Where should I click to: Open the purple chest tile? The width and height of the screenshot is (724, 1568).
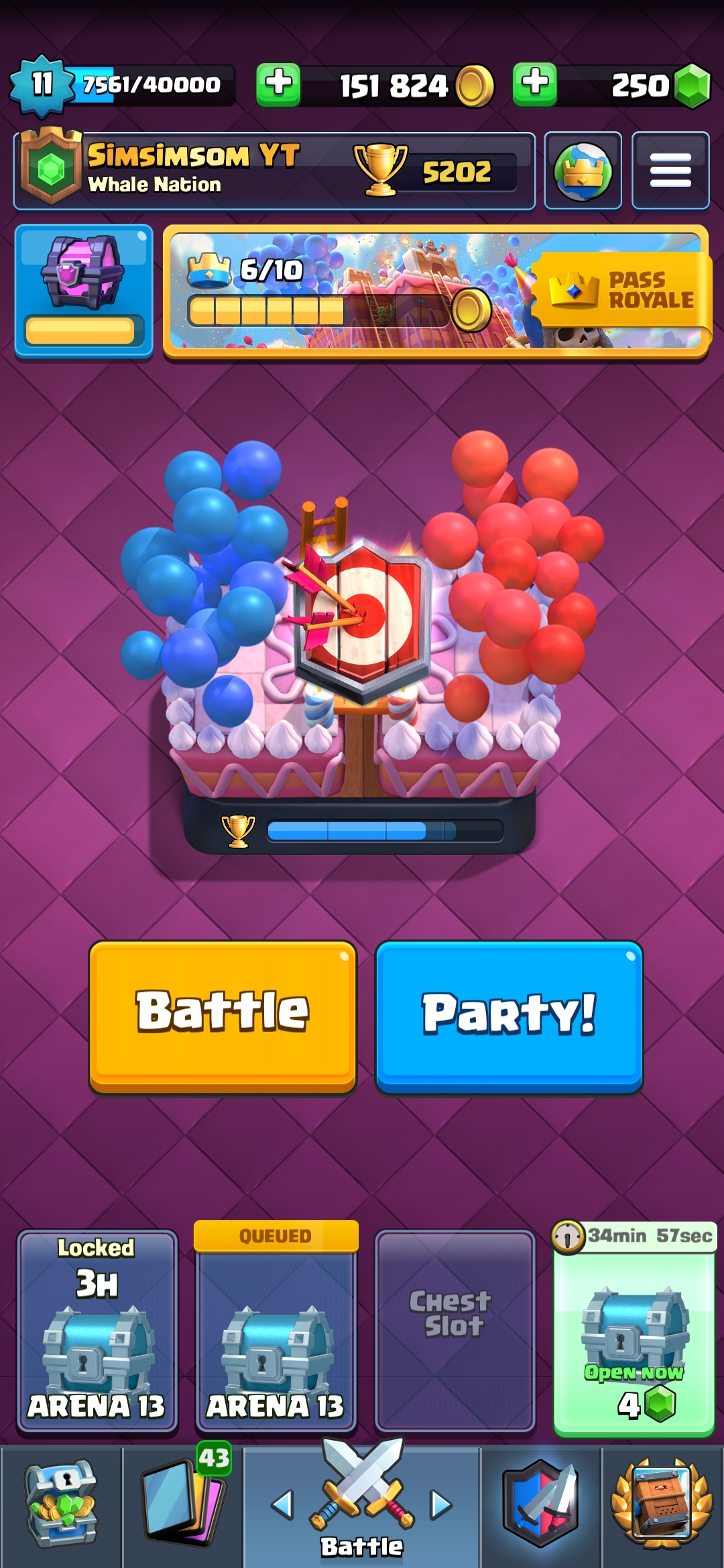tap(84, 291)
